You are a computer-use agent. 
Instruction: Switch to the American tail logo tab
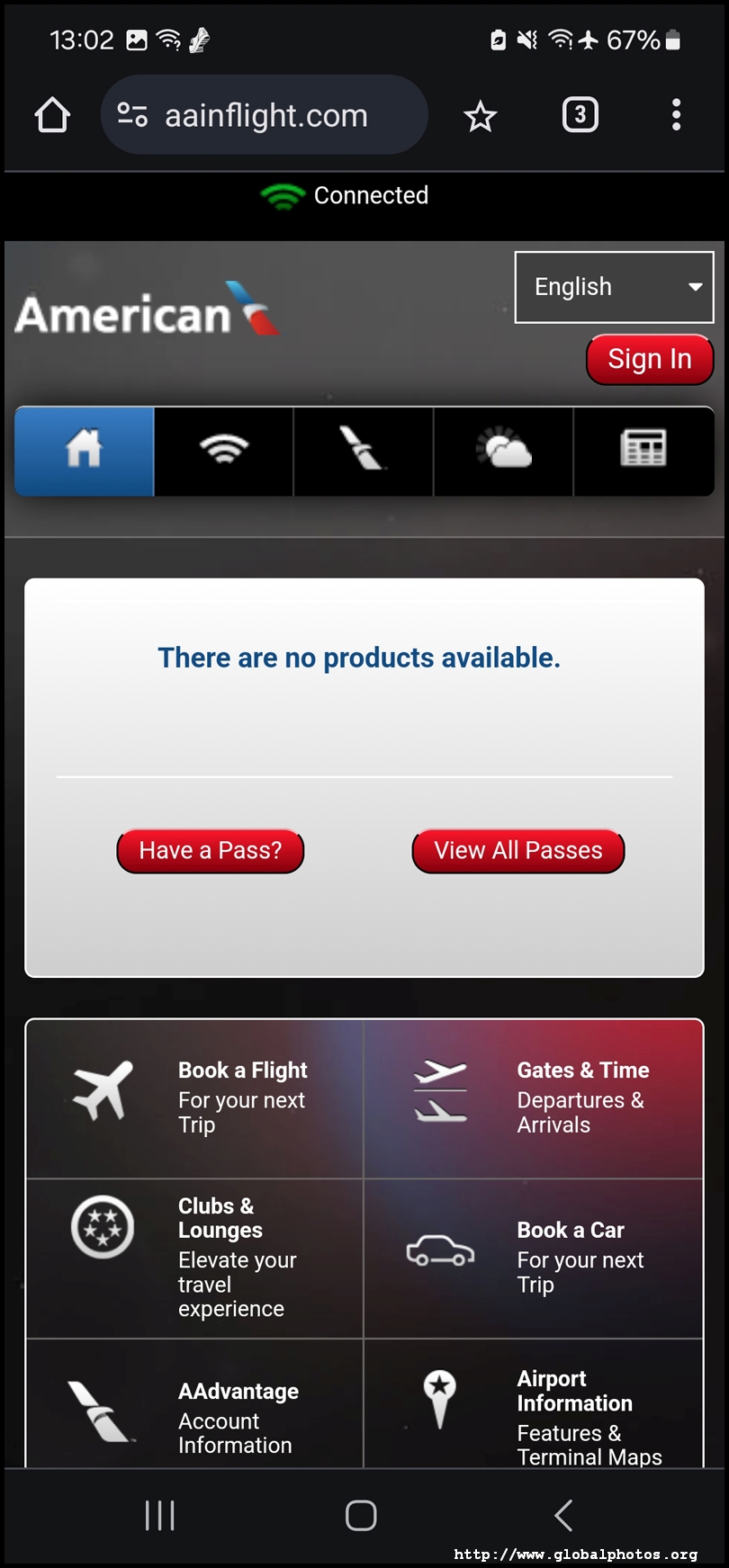(x=364, y=451)
